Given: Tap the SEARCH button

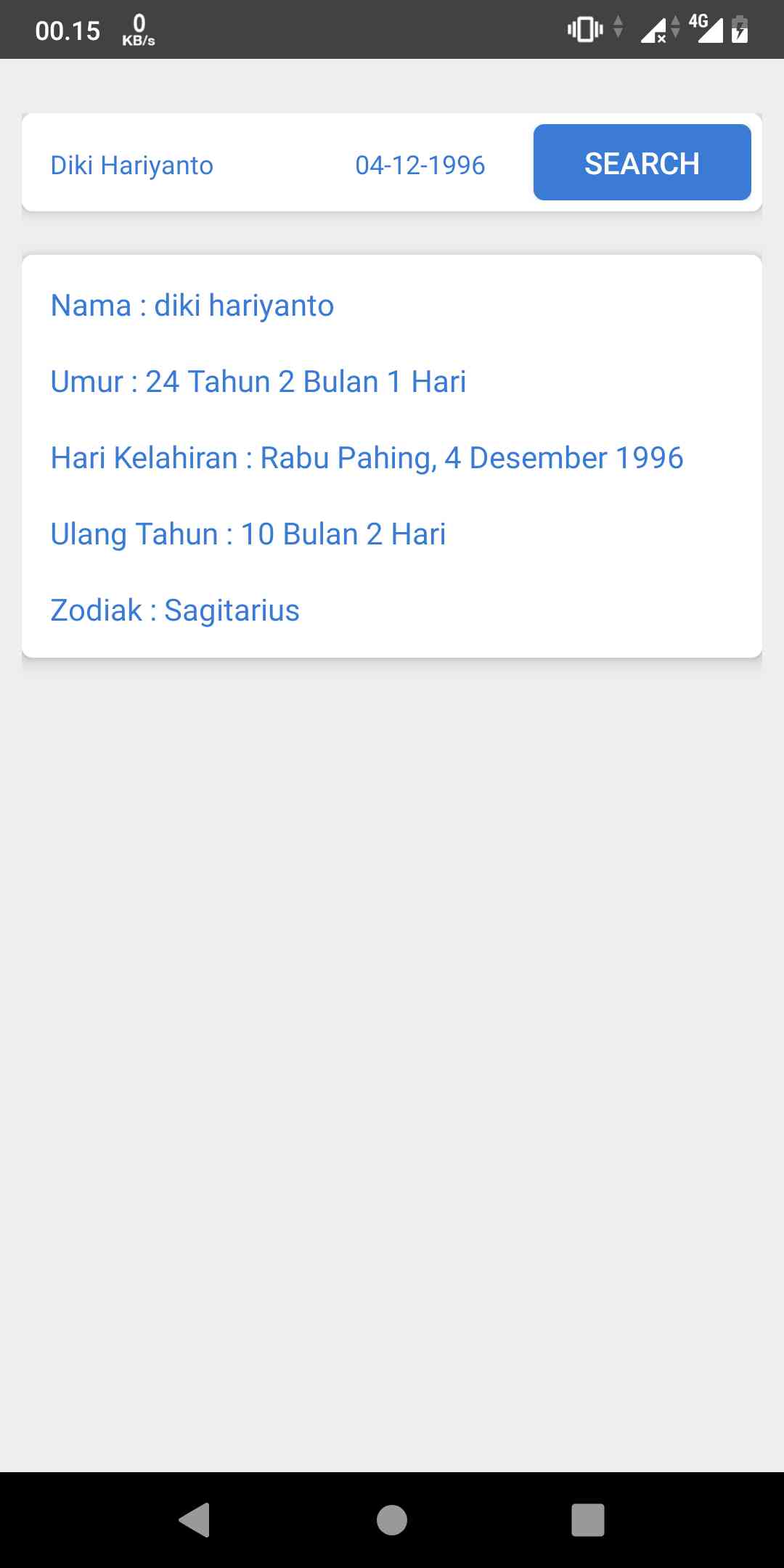Looking at the screenshot, I should [x=642, y=163].
